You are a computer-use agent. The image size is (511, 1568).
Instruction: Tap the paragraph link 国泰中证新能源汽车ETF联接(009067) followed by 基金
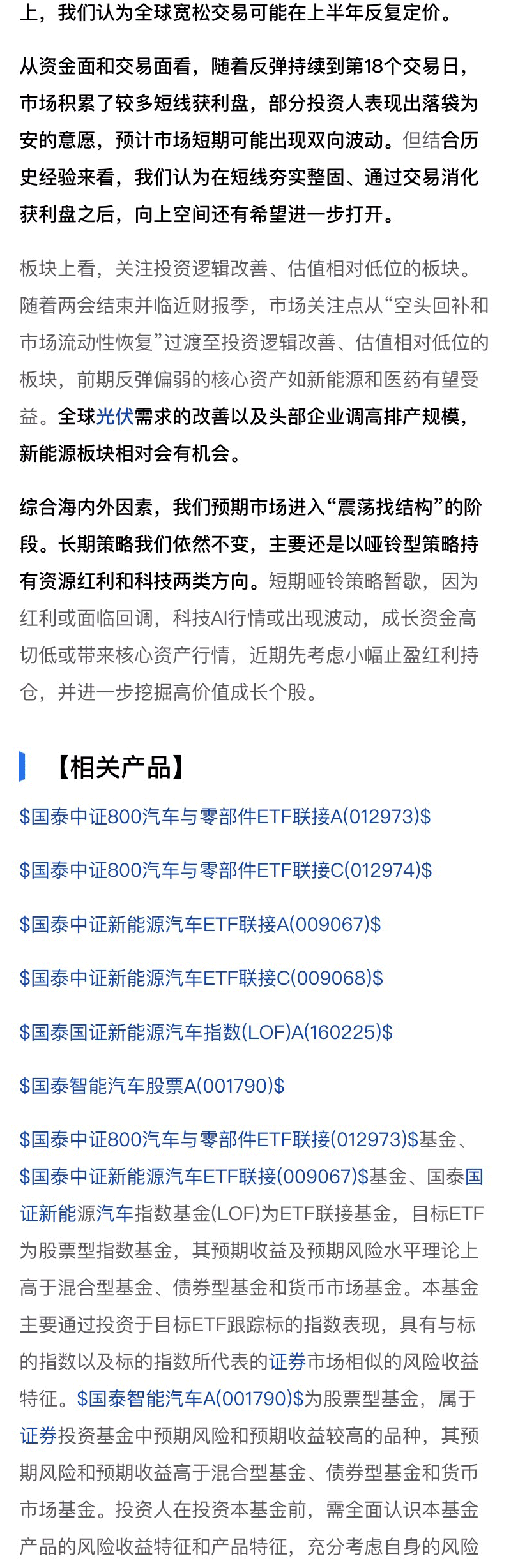[194, 1176]
